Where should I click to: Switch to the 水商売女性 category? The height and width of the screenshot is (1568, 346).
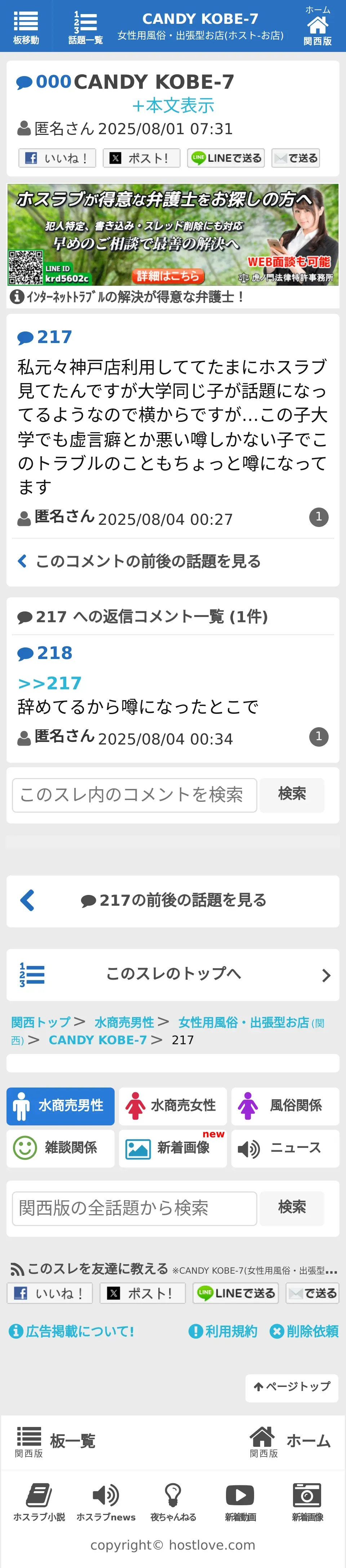pos(173,1105)
